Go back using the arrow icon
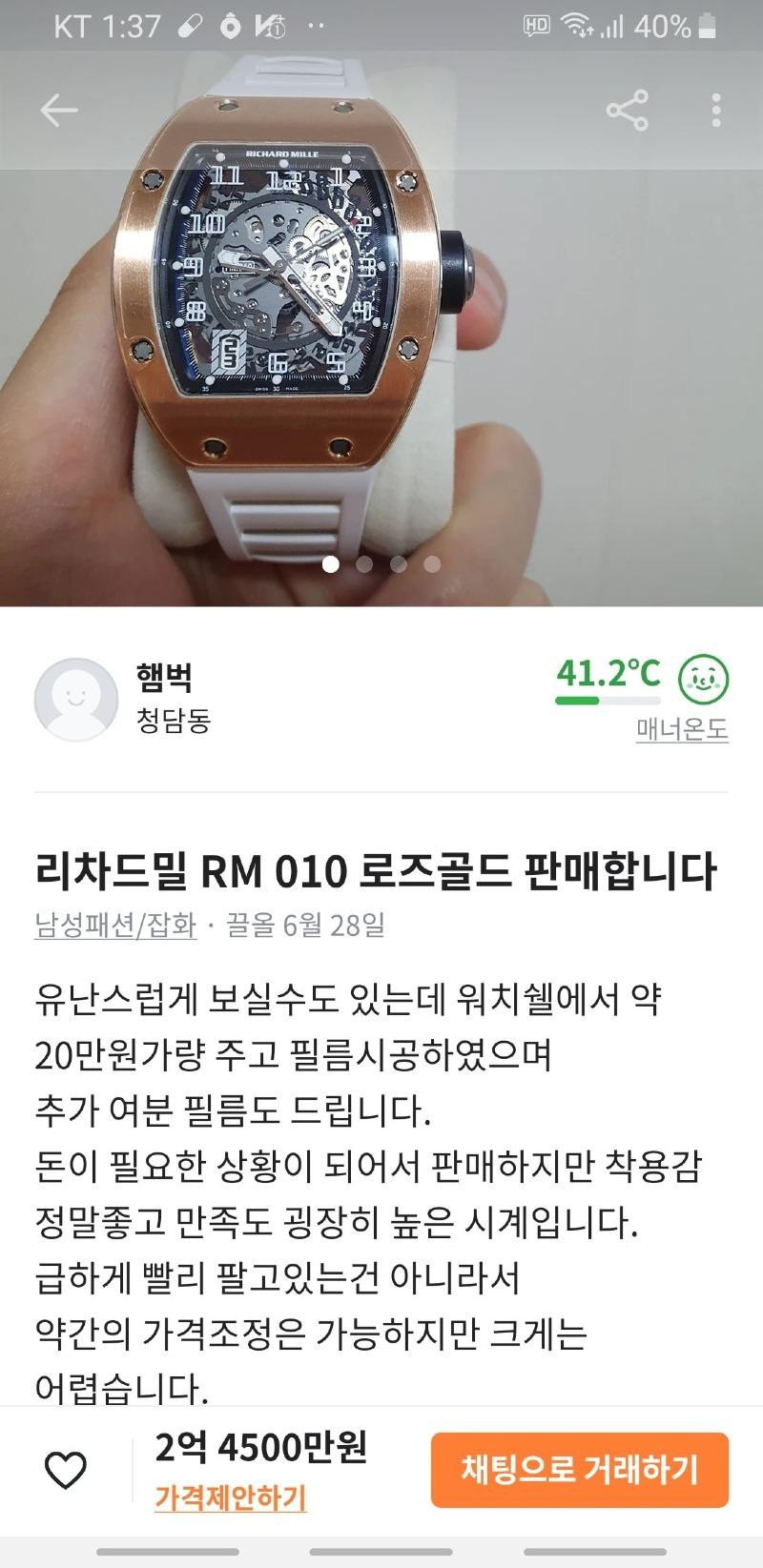The image size is (763, 1568). click(58, 111)
